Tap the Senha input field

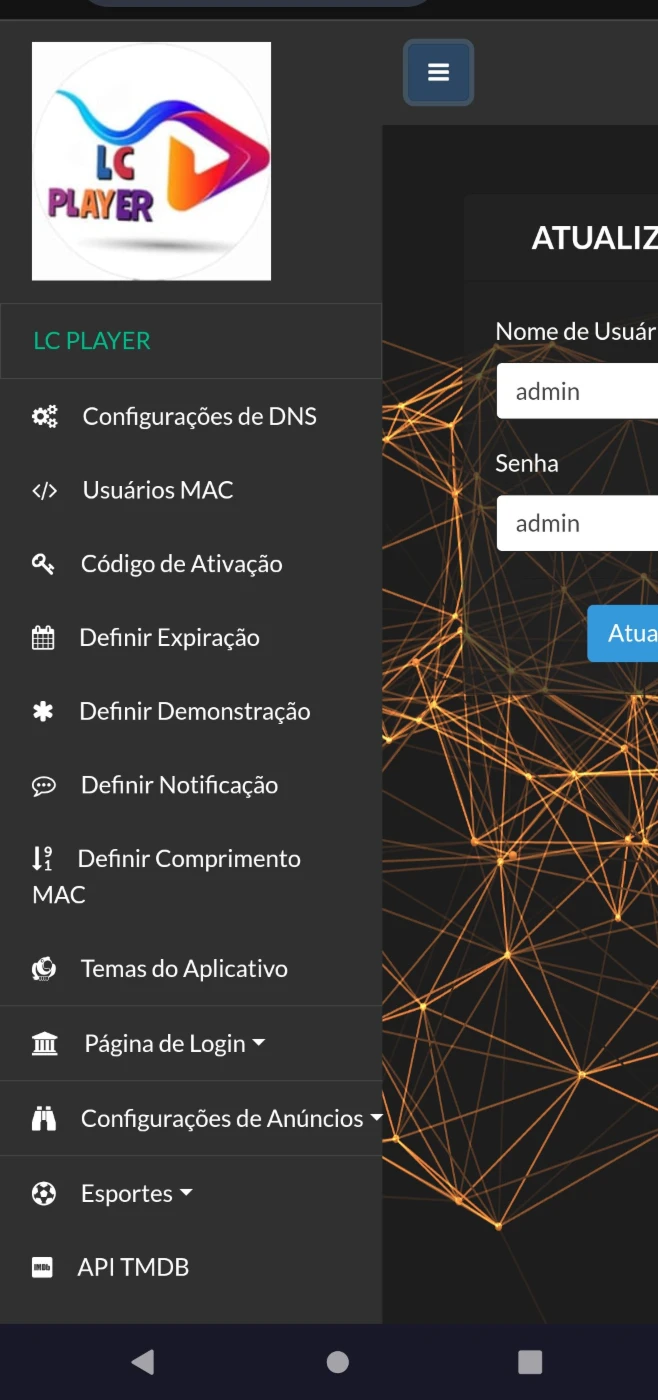(577, 523)
